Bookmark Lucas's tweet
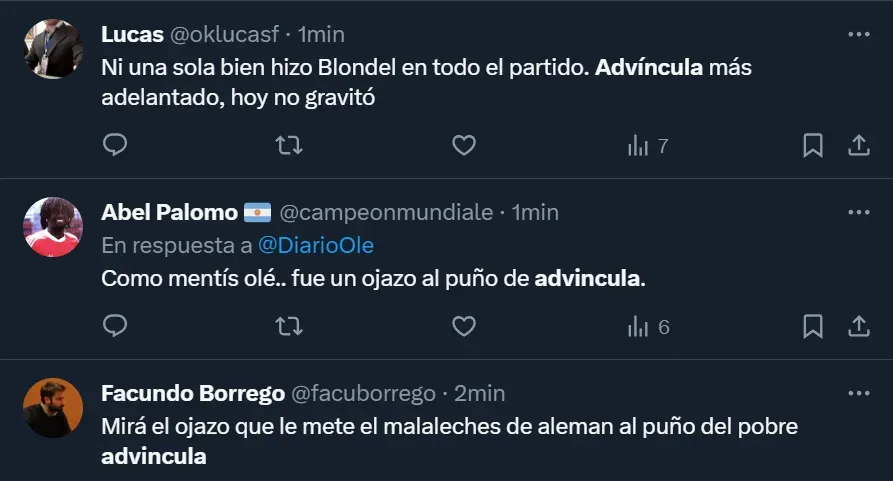The image size is (893, 481). pyautogui.click(x=813, y=146)
